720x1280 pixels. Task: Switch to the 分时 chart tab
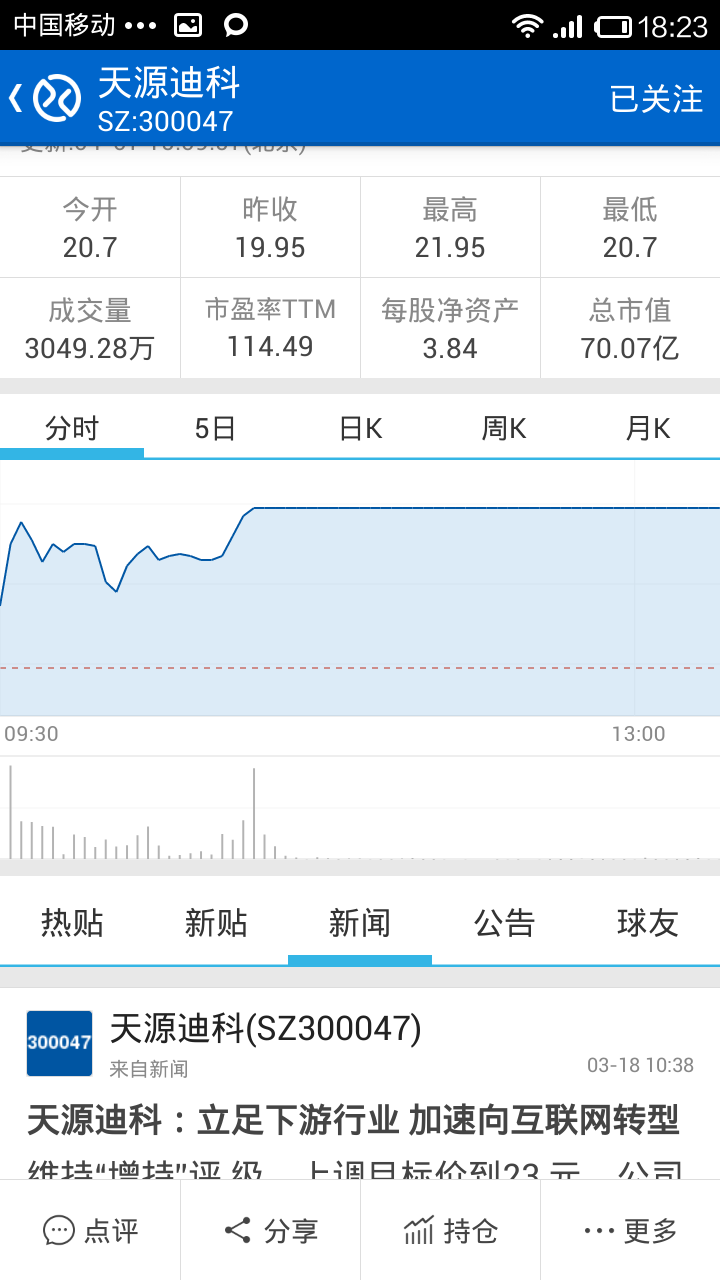click(72, 429)
